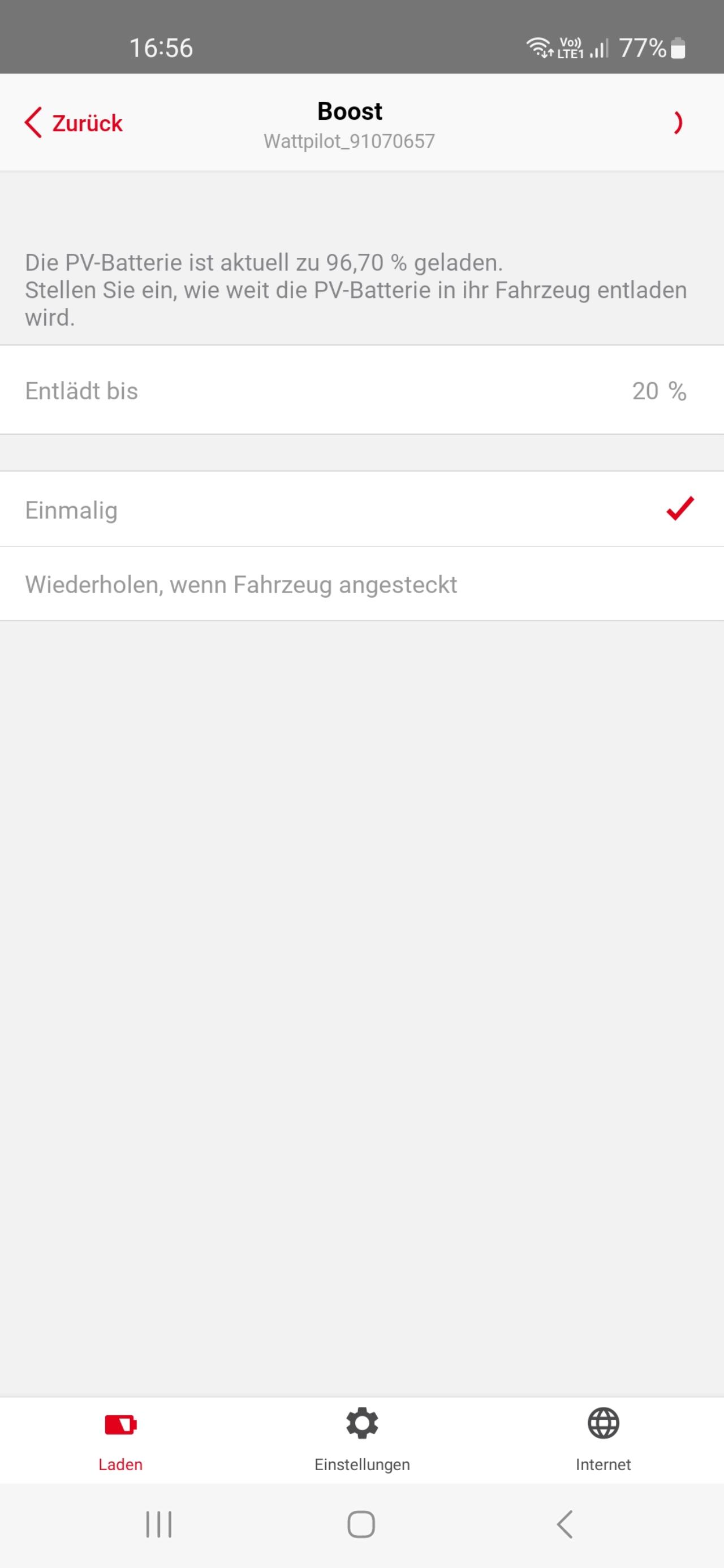Screen dimensions: 724x1568
Task: Open recent apps from navigation bar
Action: click(159, 1524)
